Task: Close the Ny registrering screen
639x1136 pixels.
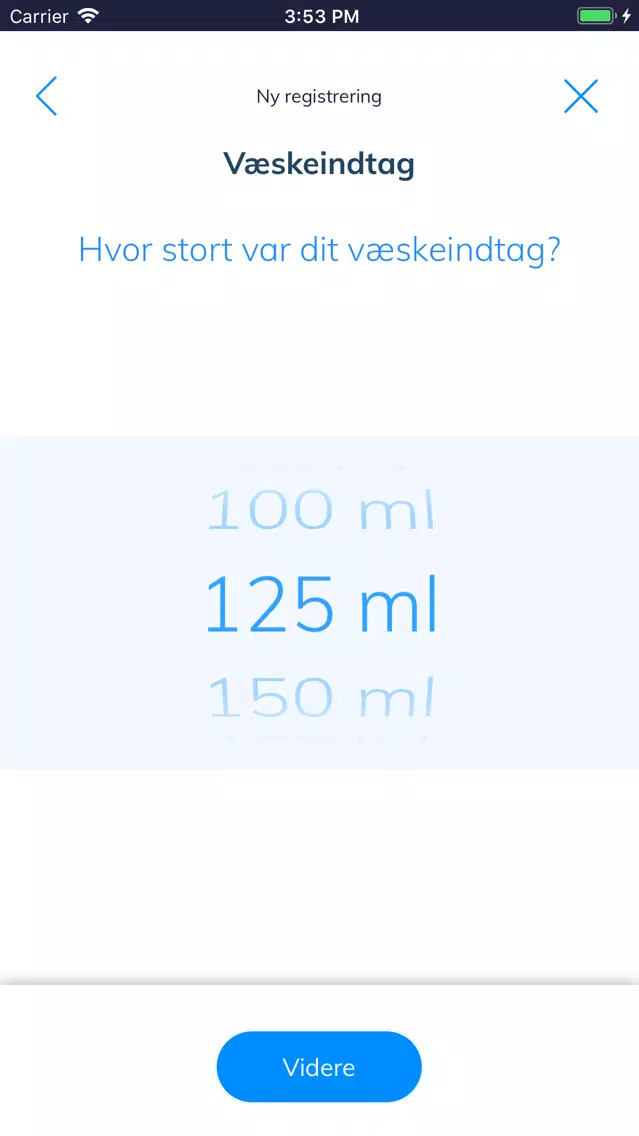Action: click(581, 96)
